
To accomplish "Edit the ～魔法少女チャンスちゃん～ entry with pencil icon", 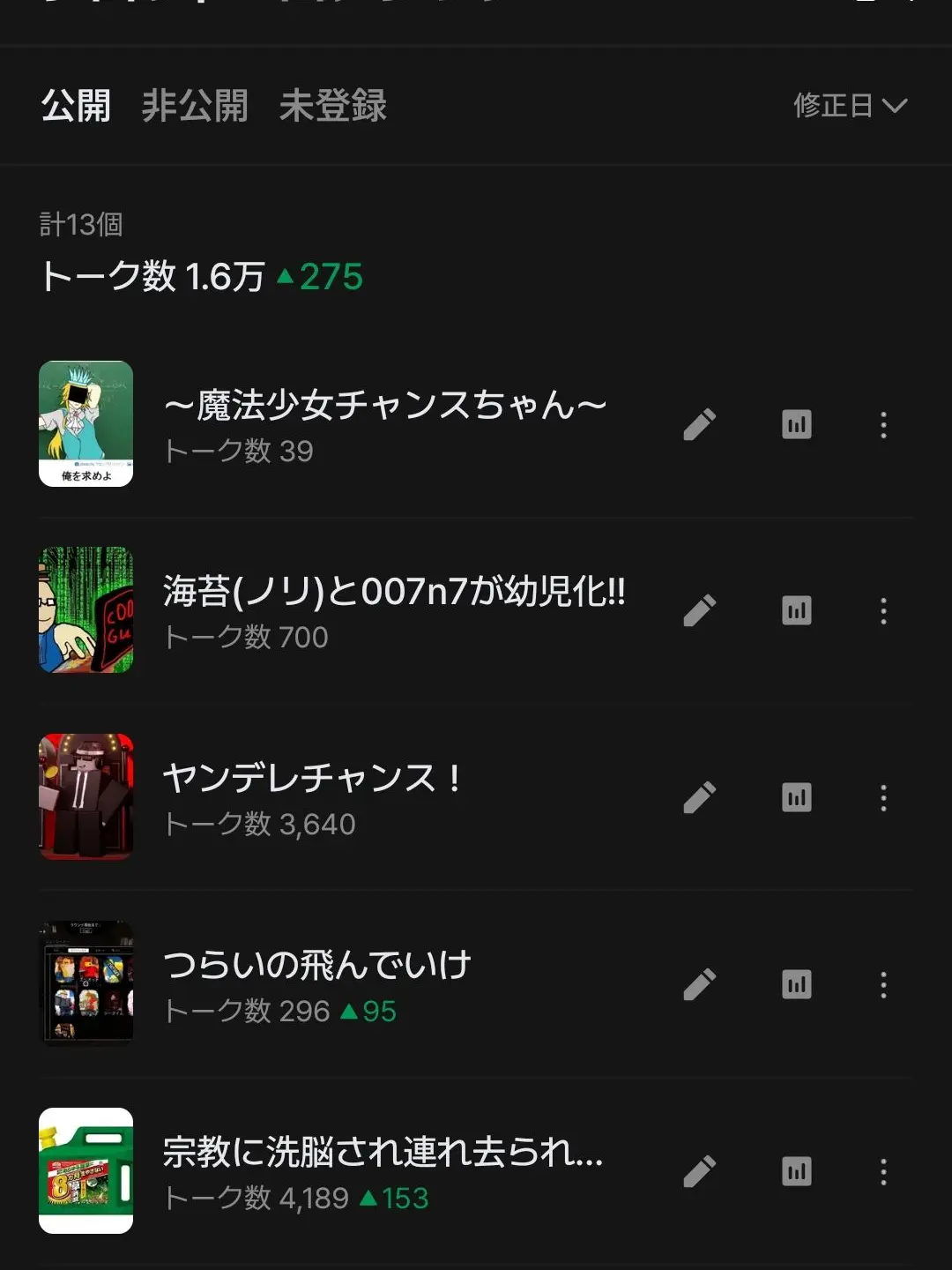I will click(x=701, y=424).
